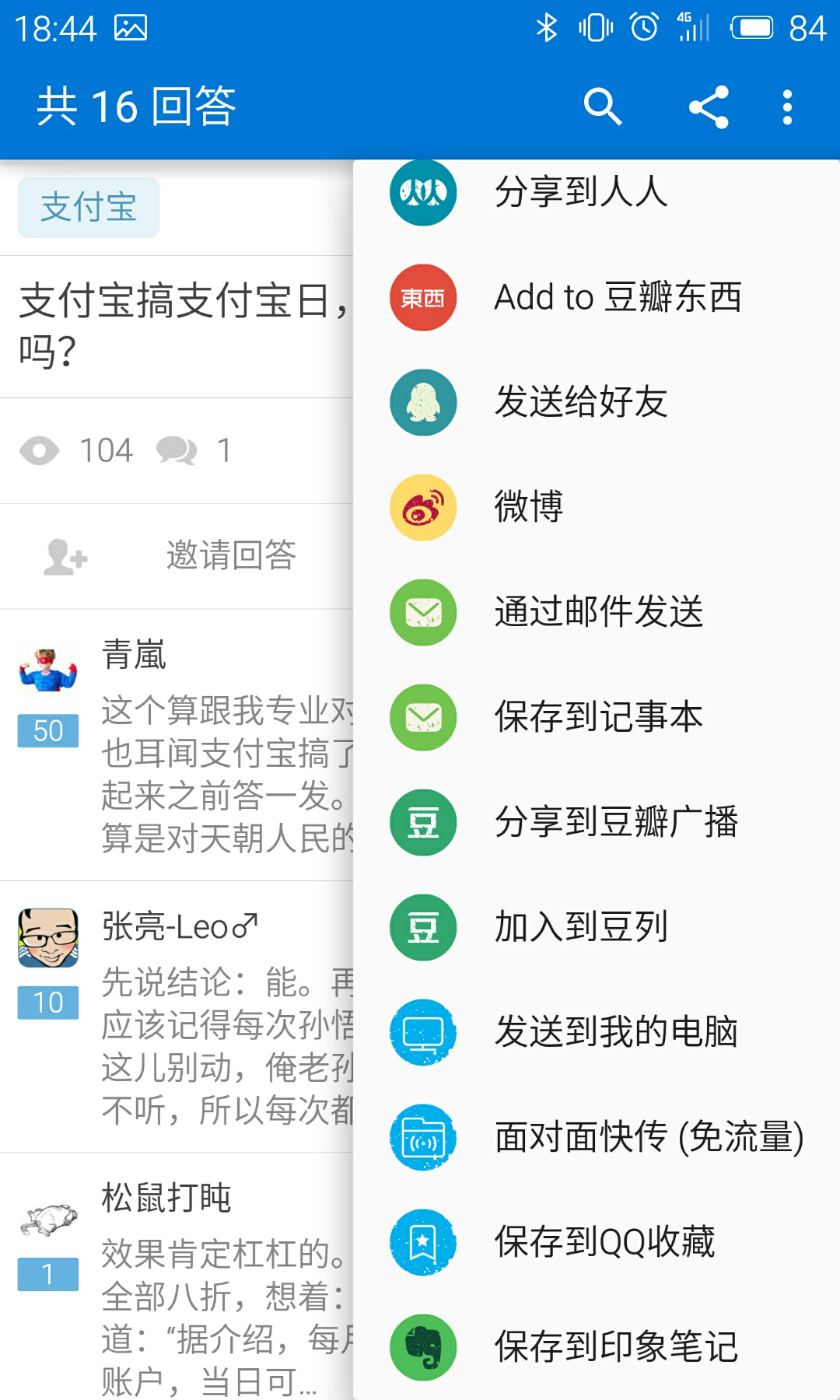The height and width of the screenshot is (1400, 840).
Task: Open the search magnifier in the toolbar
Action: pyautogui.click(x=602, y=107)
